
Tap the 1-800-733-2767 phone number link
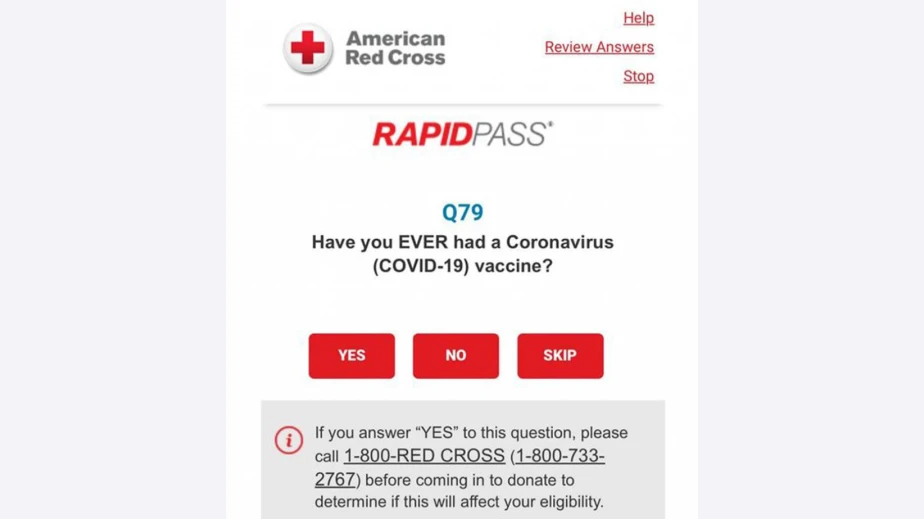coord(560,456)
